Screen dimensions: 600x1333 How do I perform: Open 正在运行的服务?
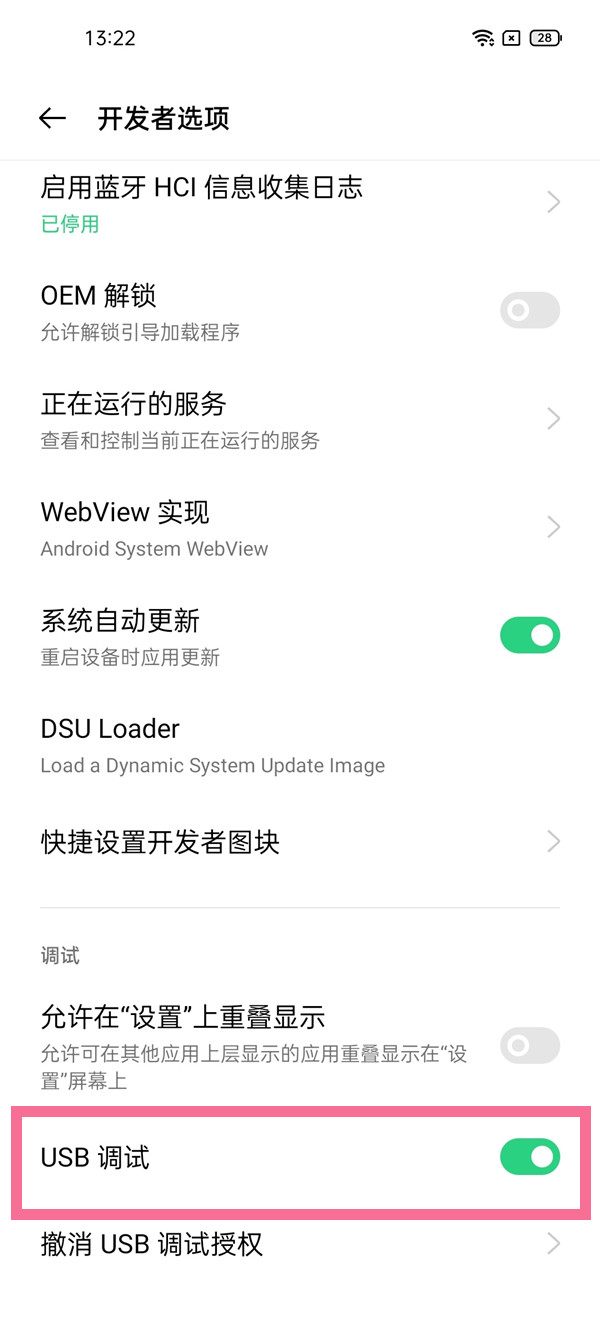[x=300, y=419]
